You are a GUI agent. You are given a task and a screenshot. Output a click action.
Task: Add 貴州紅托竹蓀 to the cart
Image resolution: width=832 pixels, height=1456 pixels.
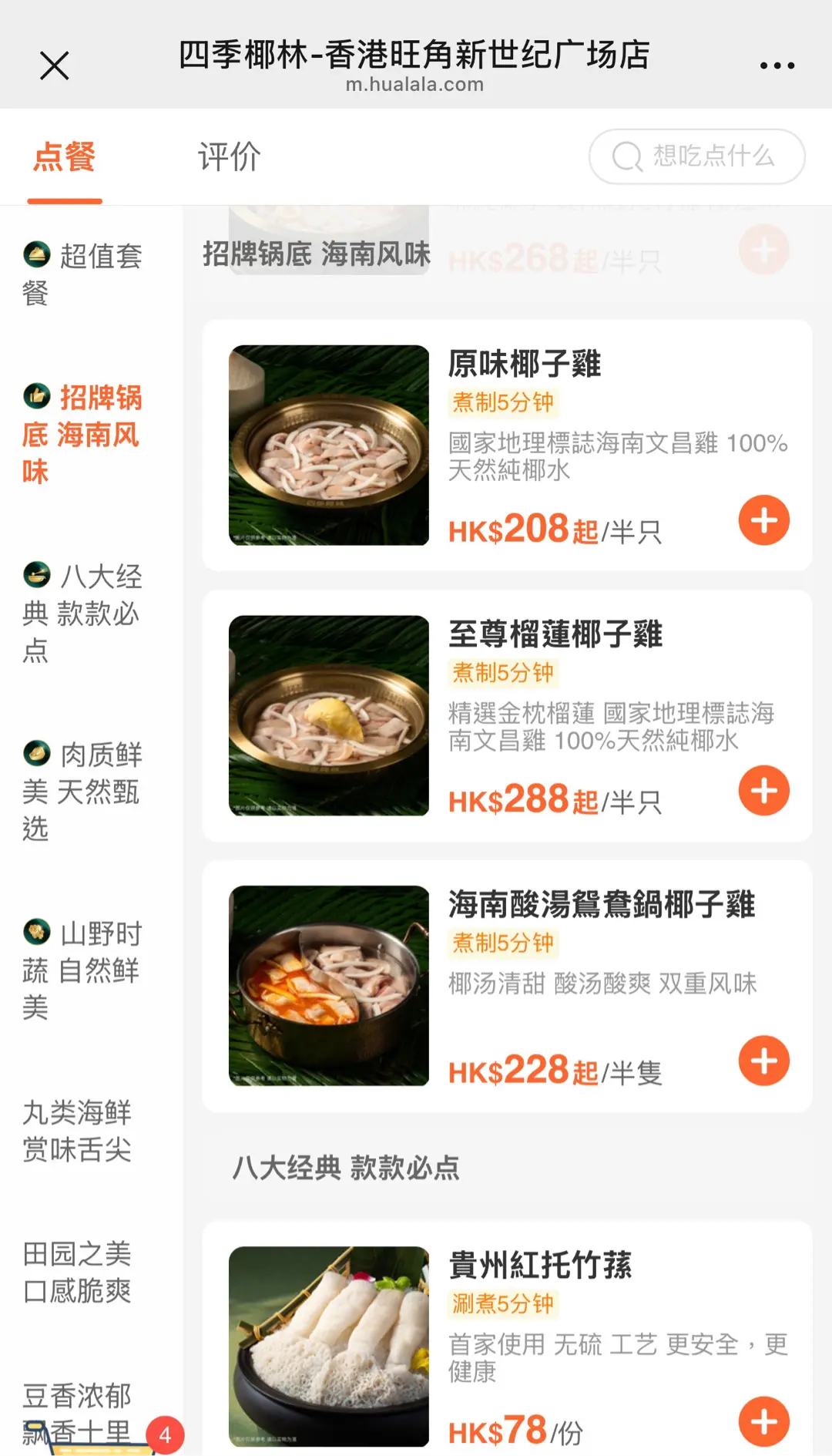point(763,1421)
